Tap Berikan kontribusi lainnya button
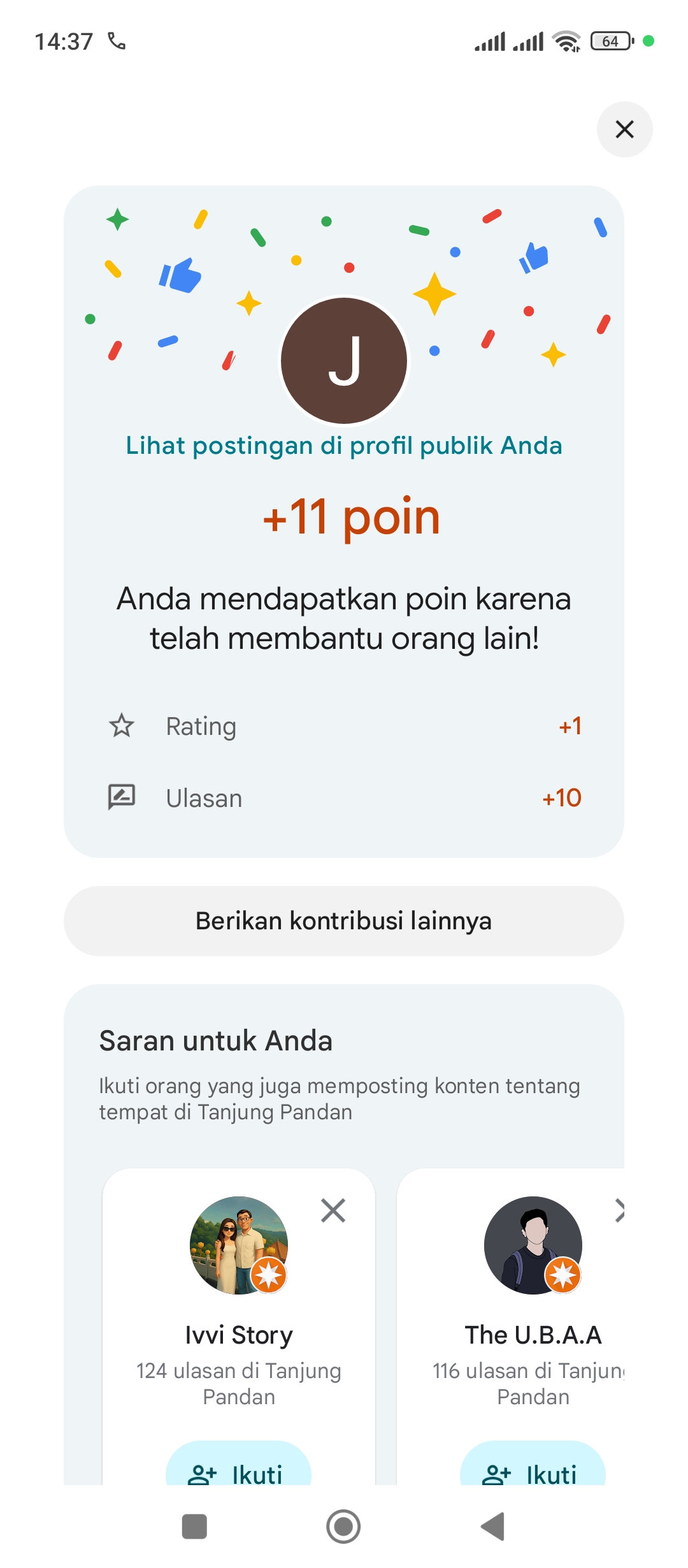This screenshot has height=1568, width=688. click(x=344, y=921)
